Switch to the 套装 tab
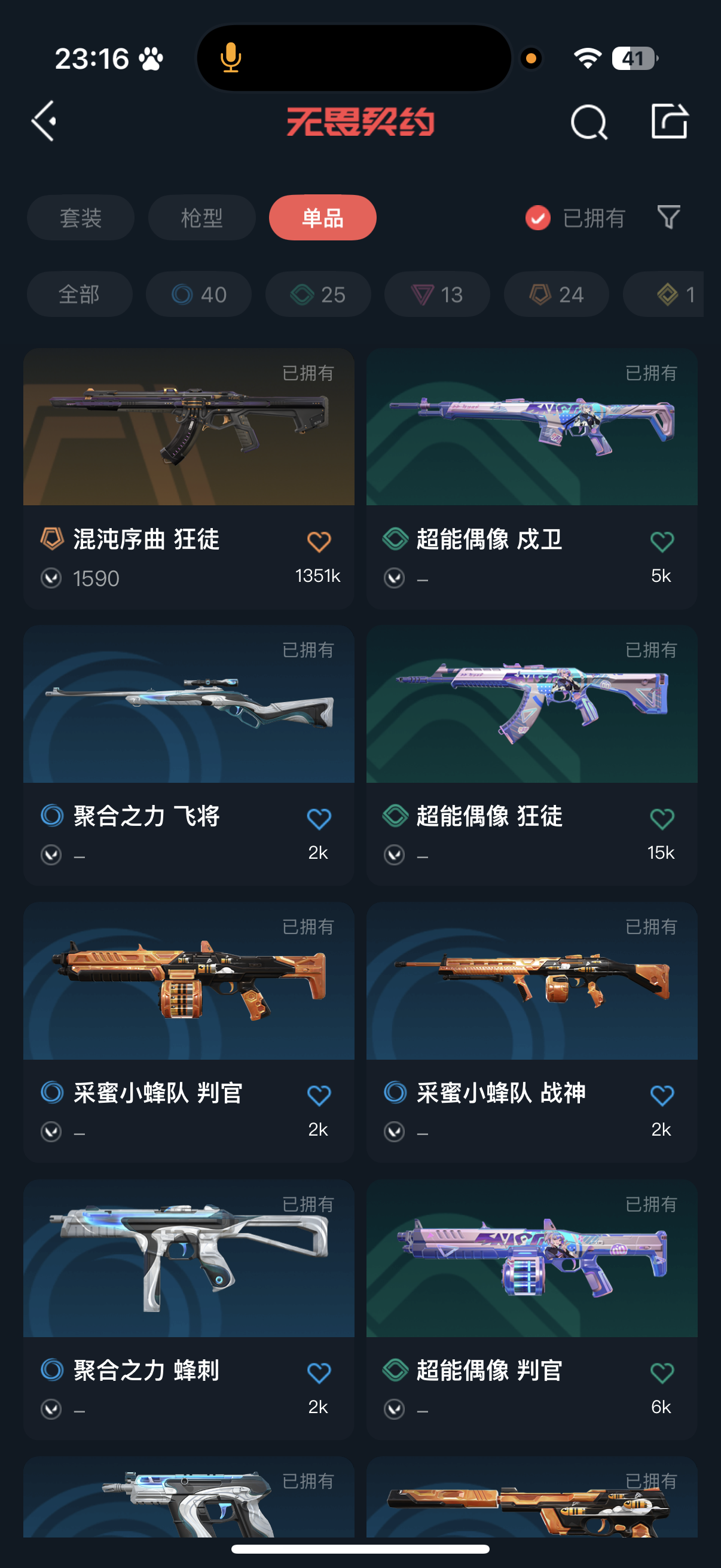721x1568 pixels. coord(80,218)
